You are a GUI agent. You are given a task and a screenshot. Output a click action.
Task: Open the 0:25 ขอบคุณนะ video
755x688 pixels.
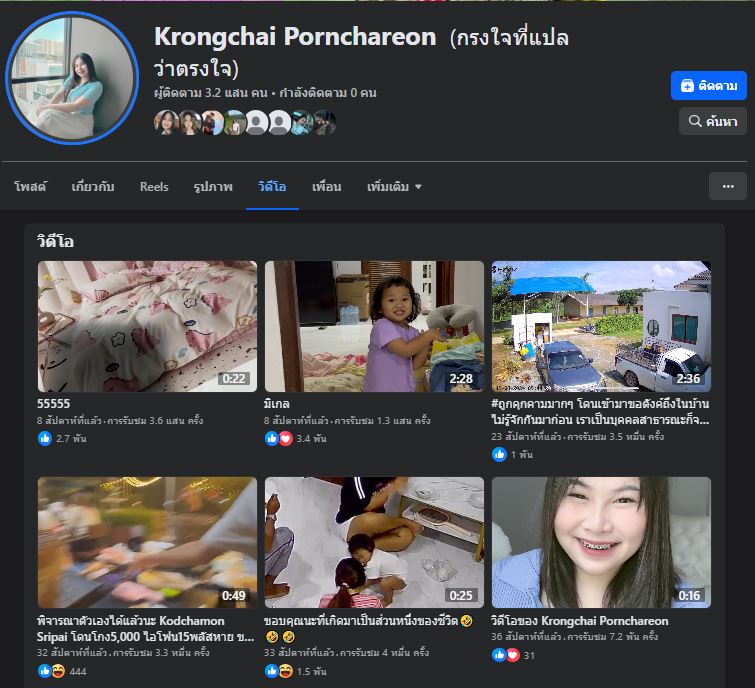point(374,542)
